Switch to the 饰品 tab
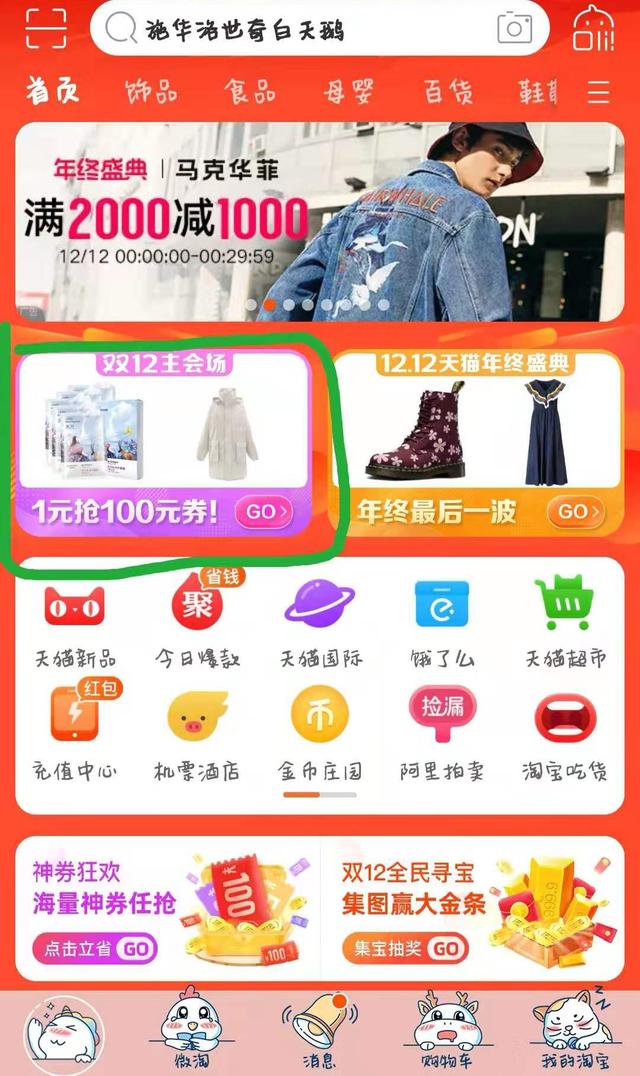This screenshot has width=640, height=1076. tap(150, 92)
